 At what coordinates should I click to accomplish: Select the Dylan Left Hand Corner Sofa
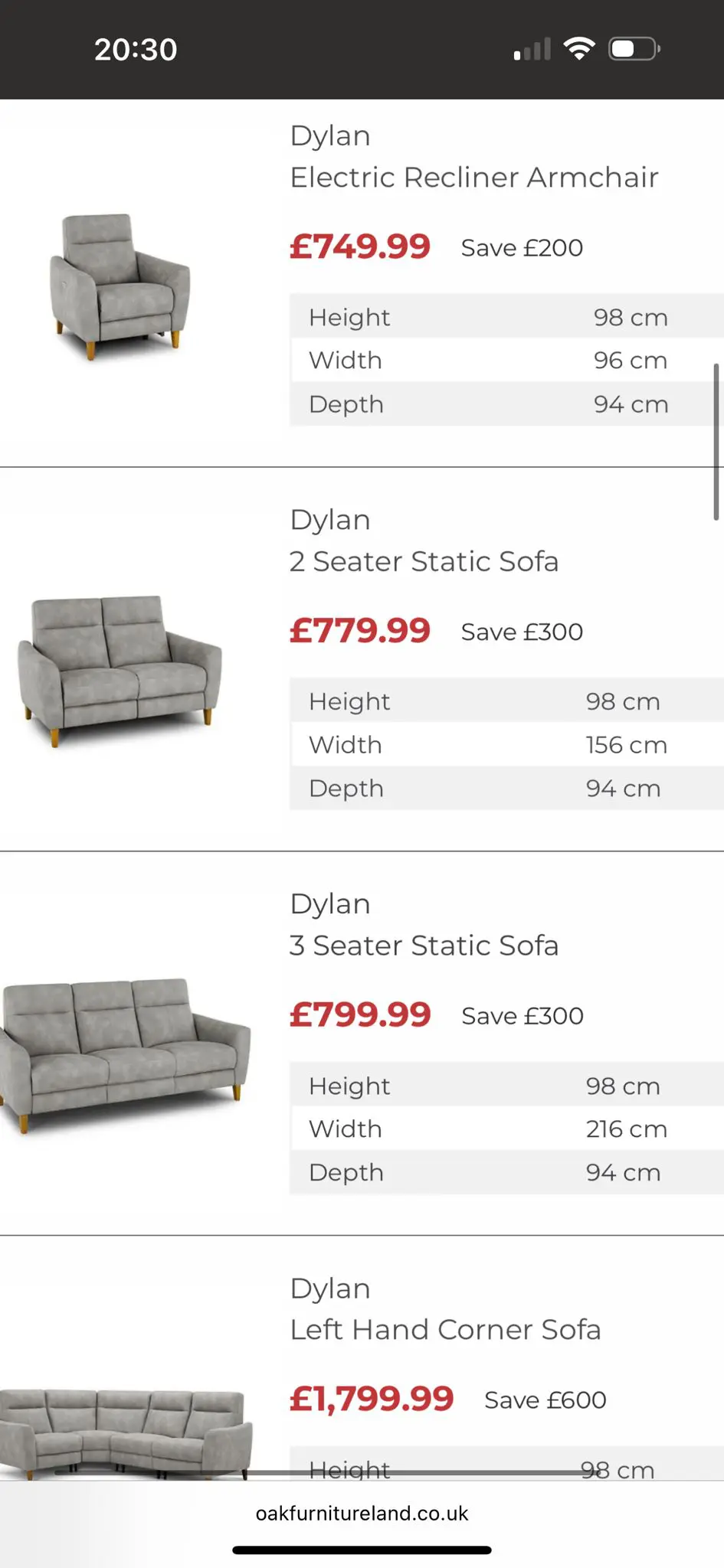tap(445, 1330)
